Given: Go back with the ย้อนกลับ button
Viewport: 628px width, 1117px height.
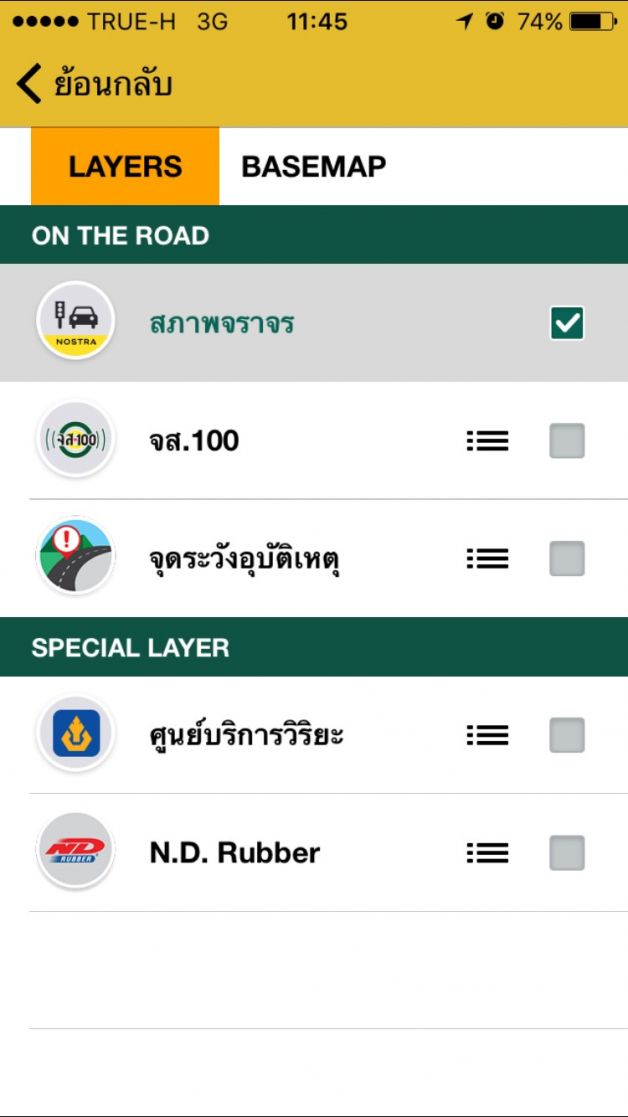Looking at the screenshot, I should (x=95, y=84).
